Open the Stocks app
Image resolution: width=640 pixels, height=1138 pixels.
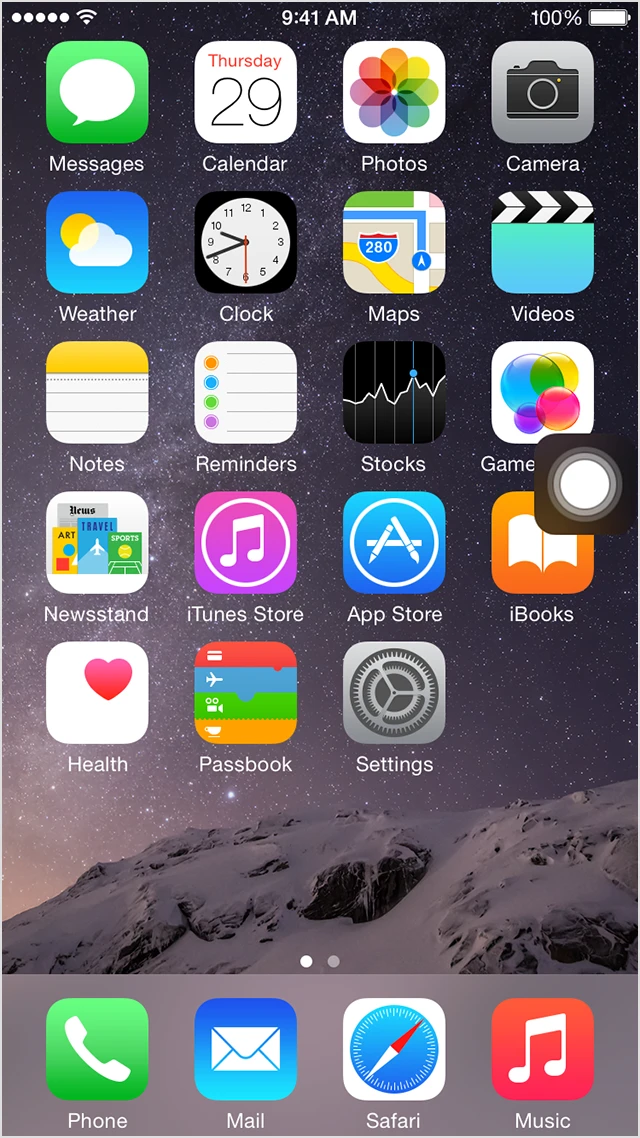(394, 392)
